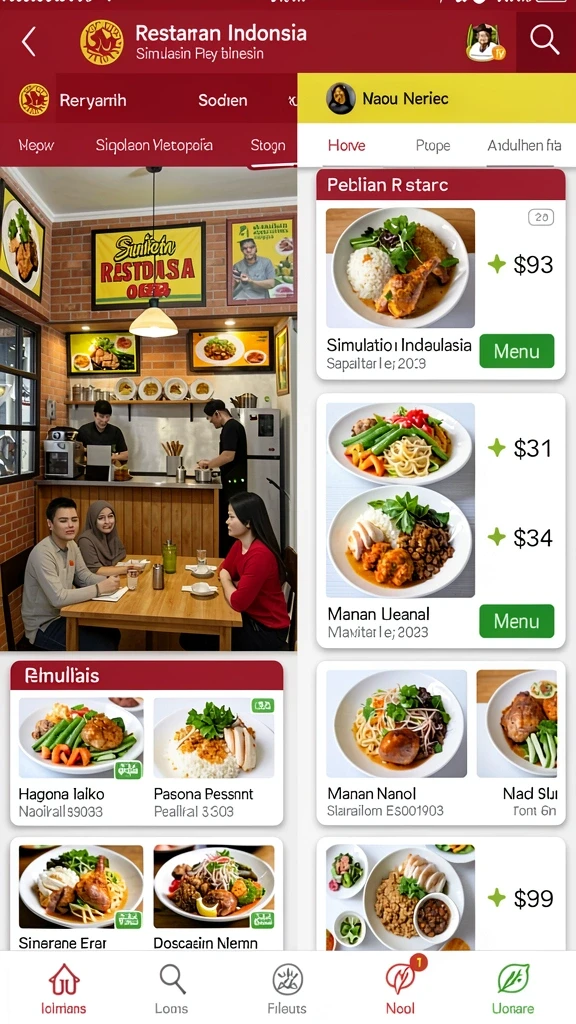576x1024 pixels.
Task: Open search with the magnifier icon
Action: coord(545,40)
